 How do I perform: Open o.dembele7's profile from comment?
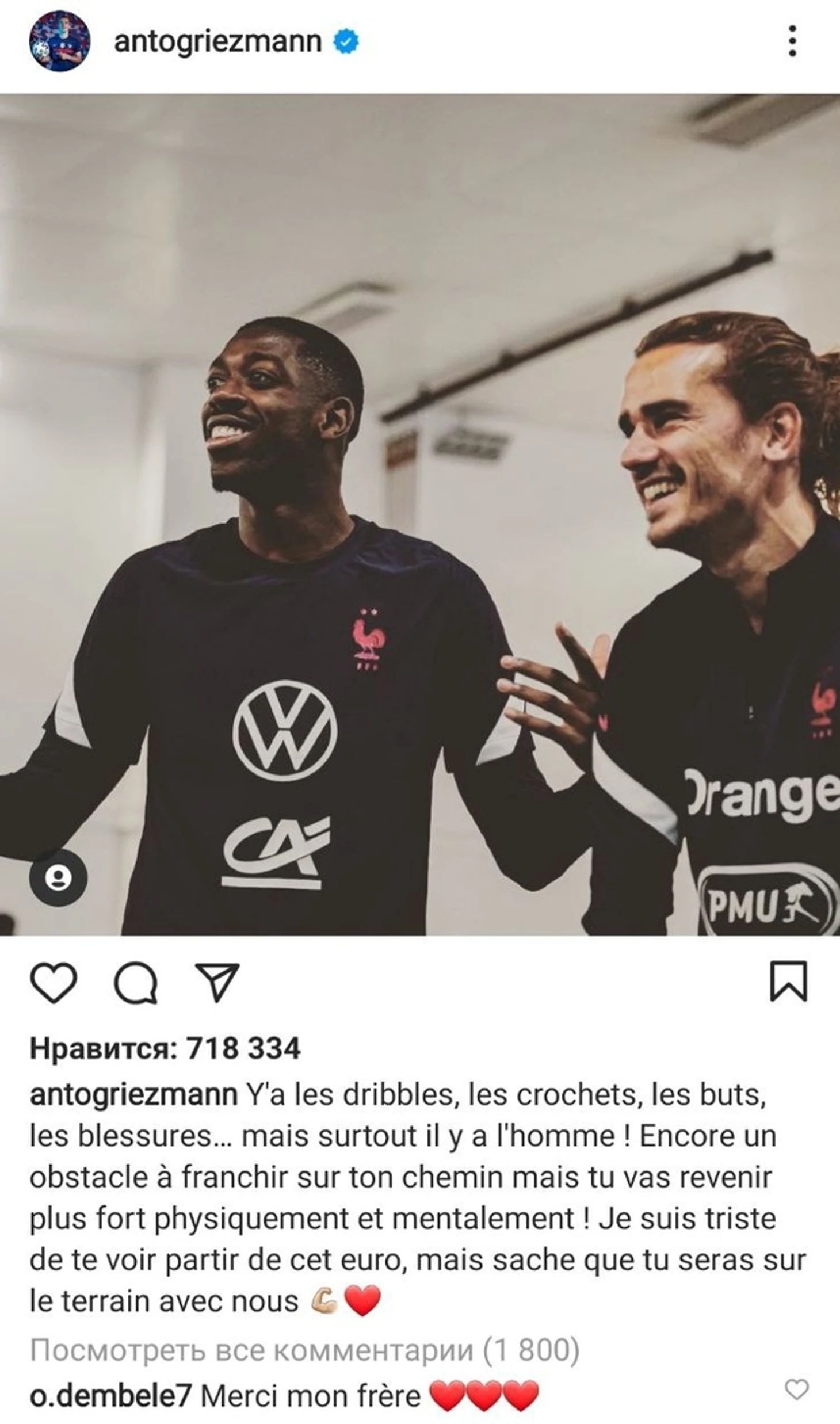click(110, 1396)
